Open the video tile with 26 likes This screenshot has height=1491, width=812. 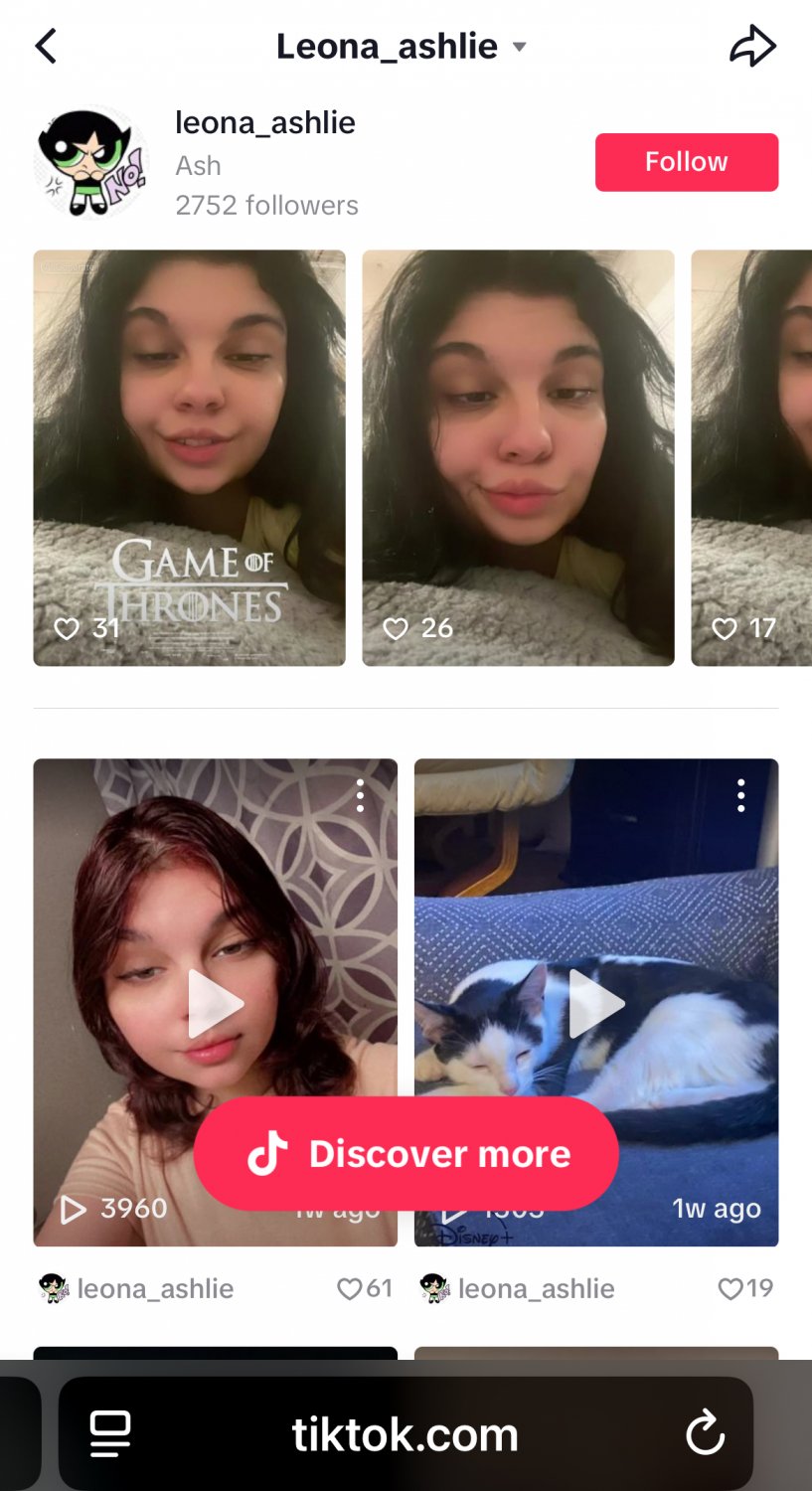click(x=518, y=457)
